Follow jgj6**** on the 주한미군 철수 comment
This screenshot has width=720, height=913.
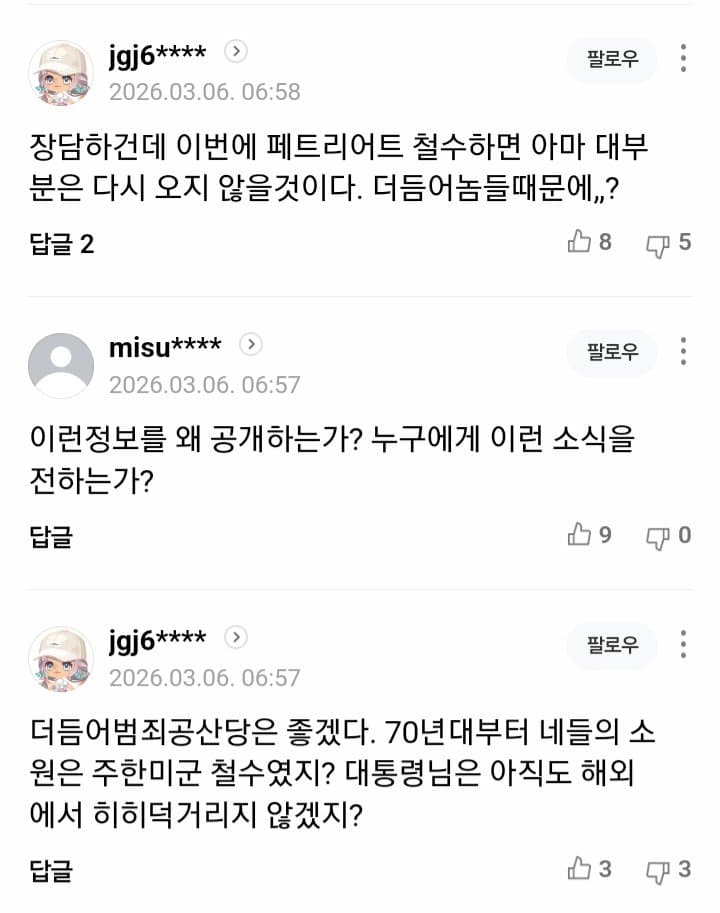612,645
